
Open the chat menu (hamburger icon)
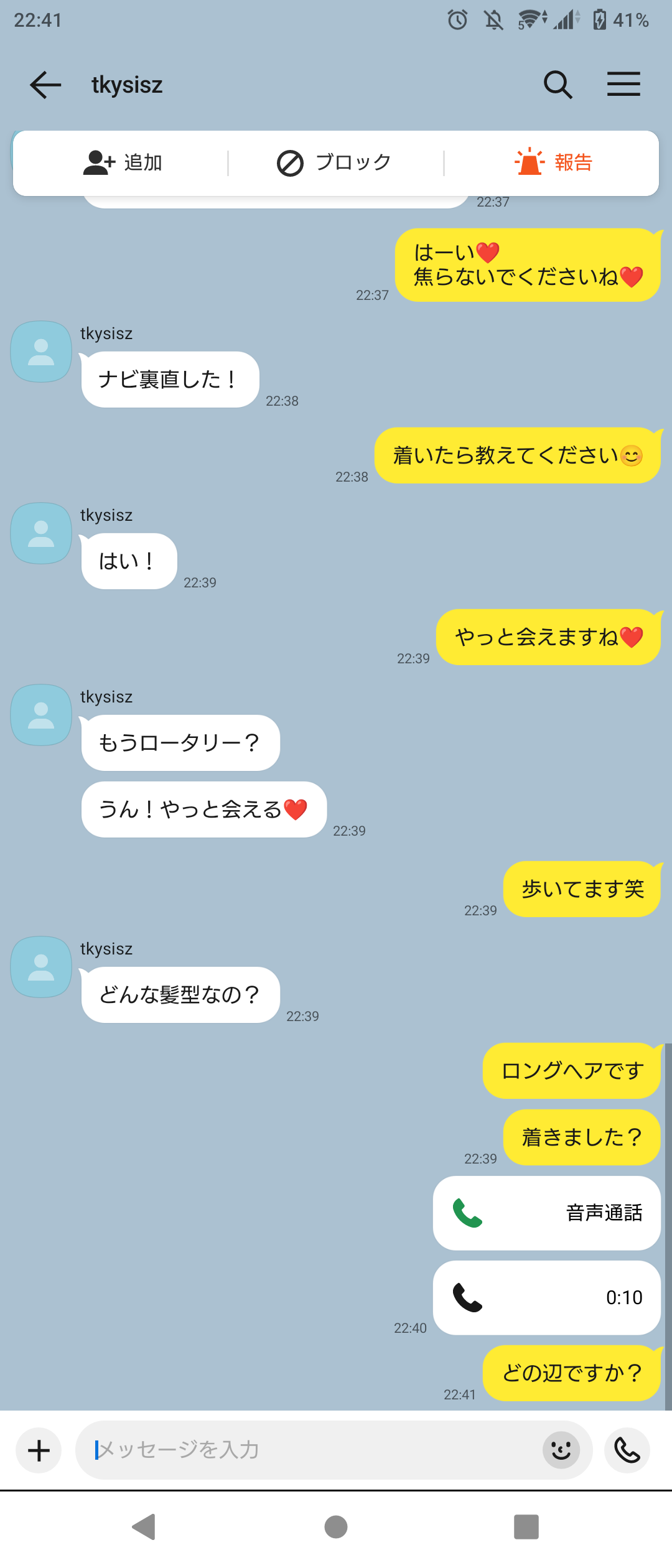(623, 85)
